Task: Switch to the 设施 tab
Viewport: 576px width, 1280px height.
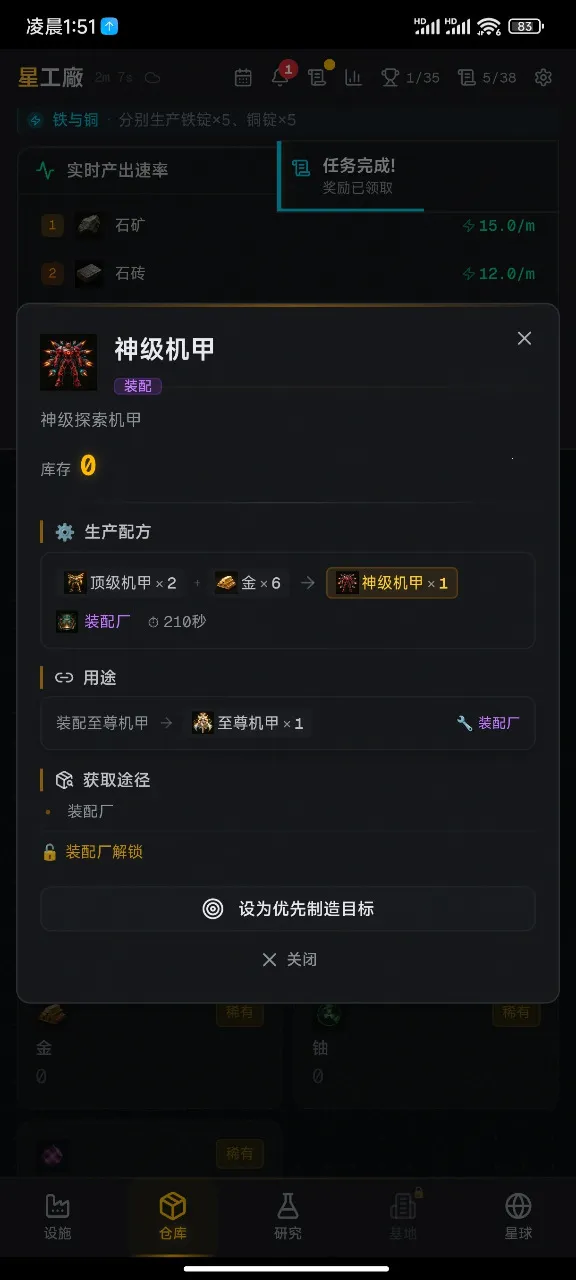Action: pos(58,1216)
